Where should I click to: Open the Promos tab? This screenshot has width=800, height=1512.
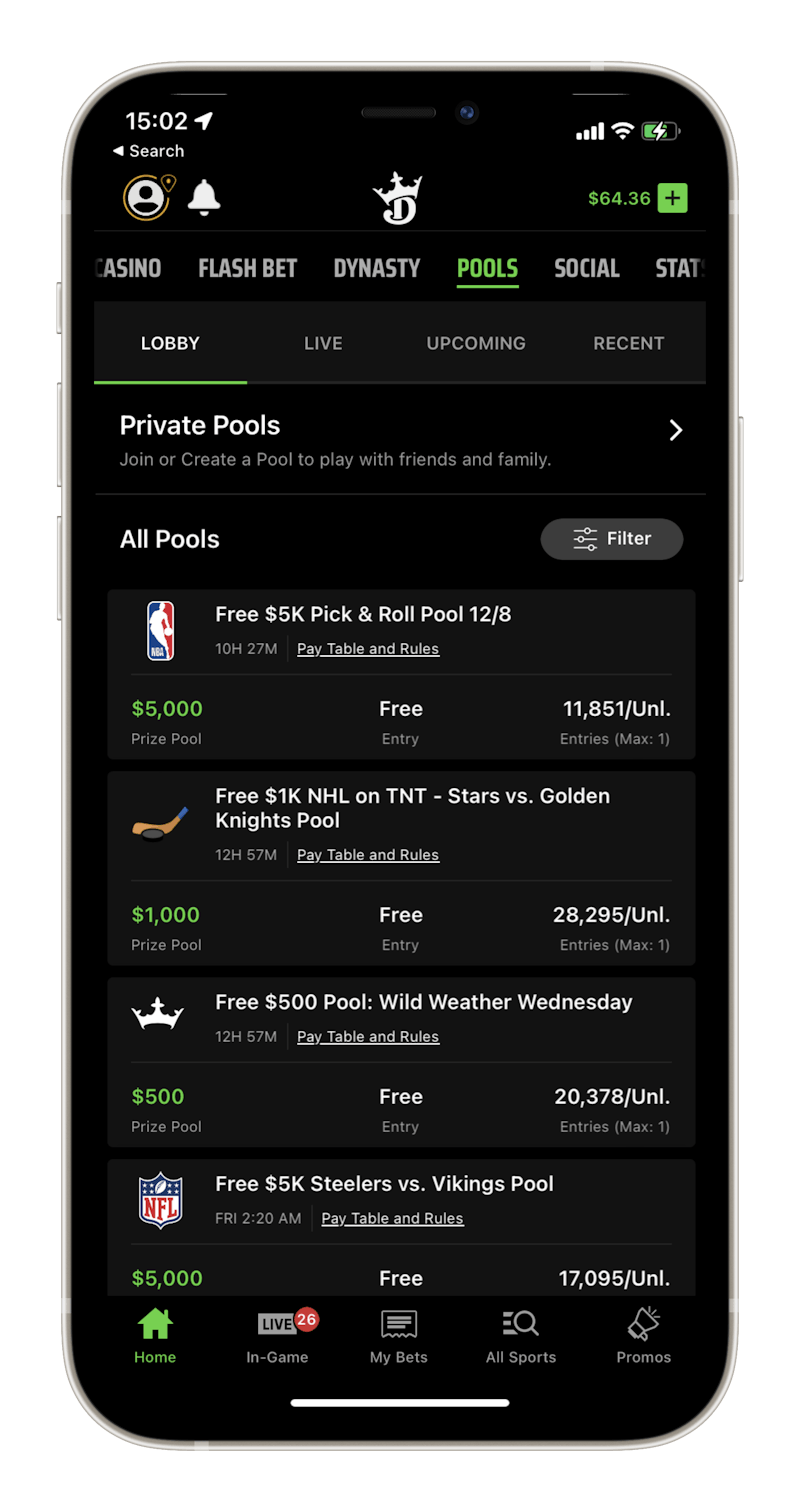pyautogui.click(x=643, y=1336)
